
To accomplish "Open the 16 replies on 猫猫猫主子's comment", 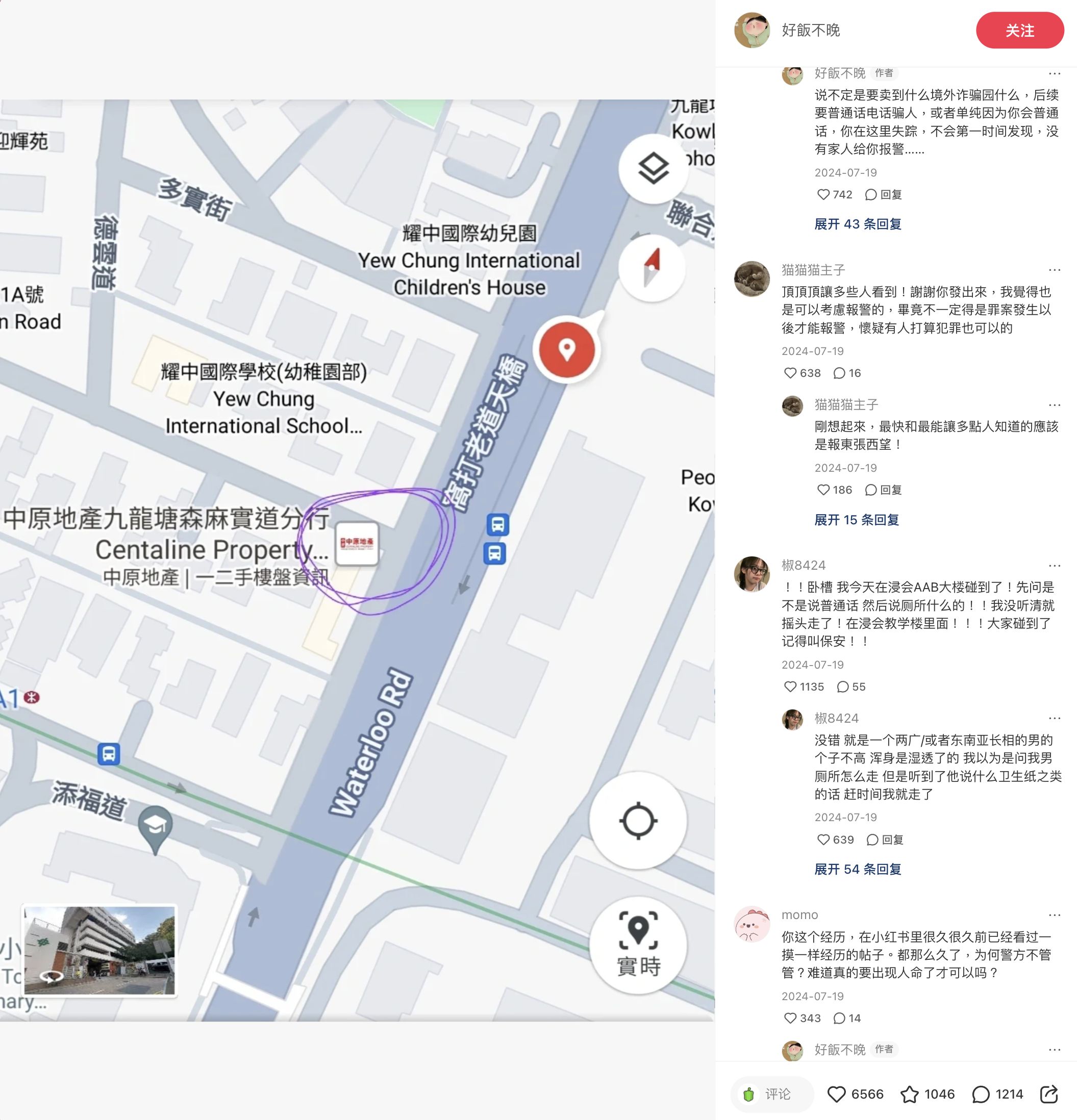I will tap(846, 373).
